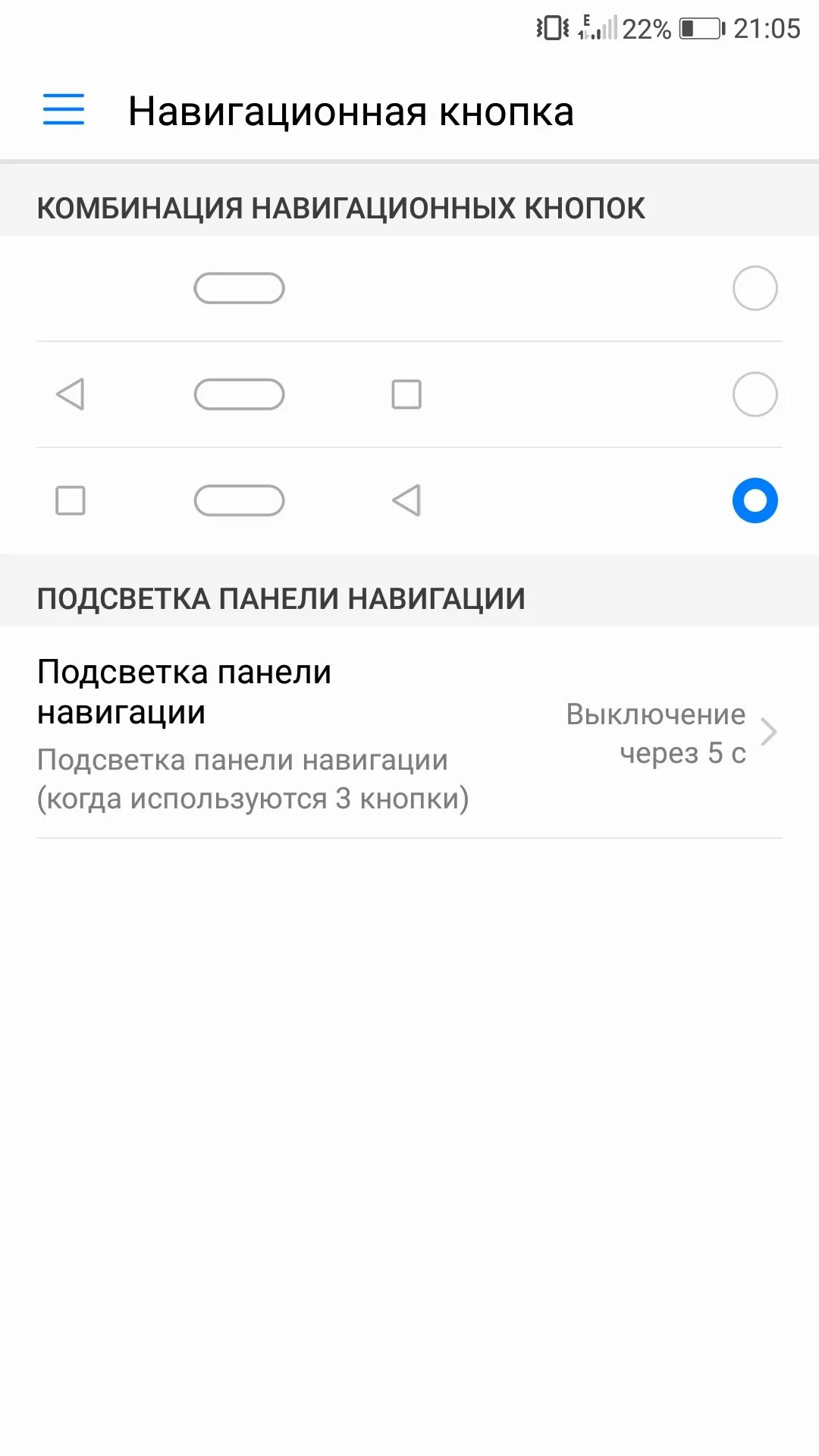Open Подсветка панели навигации setting
The height and width of the screenshot is (1456, 819).
[409, 733]
